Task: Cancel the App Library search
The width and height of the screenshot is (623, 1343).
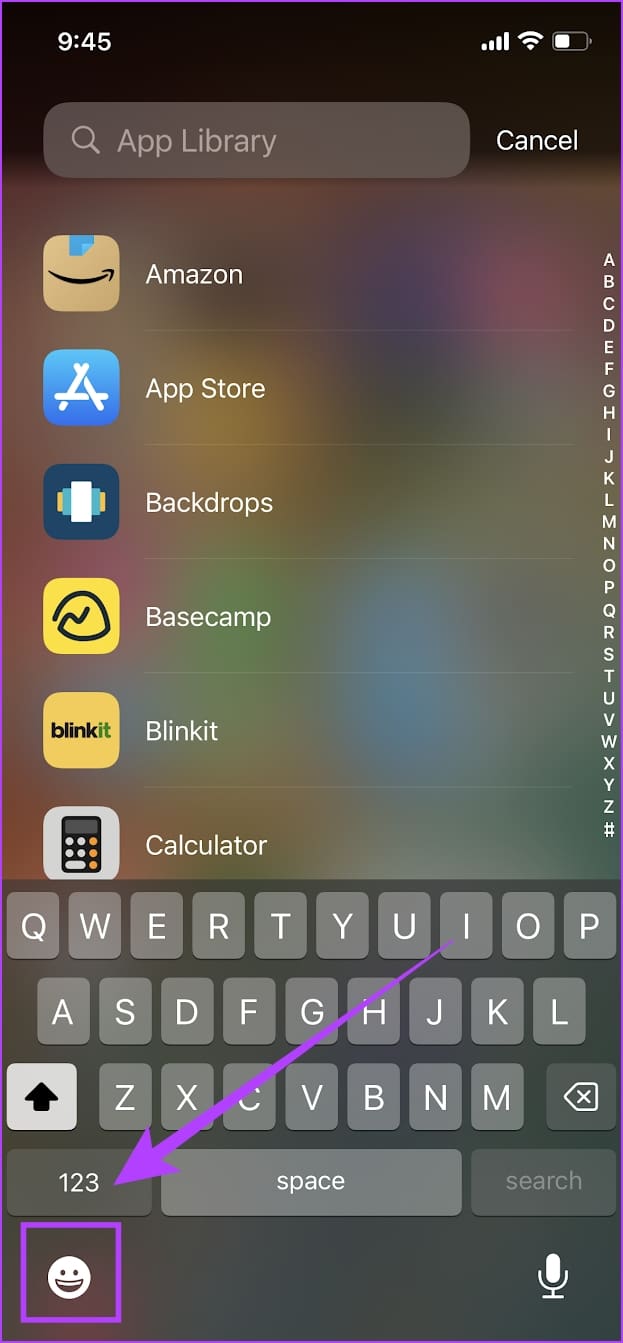Action: click(x=537, y=141)
